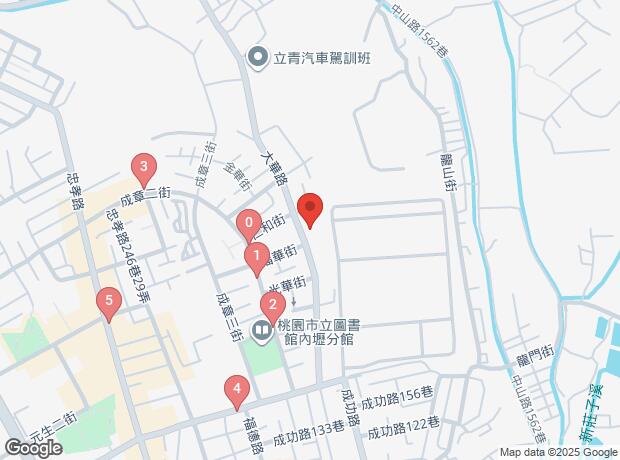The image size is (620, 460).
Task: Tap map marker number 1
Action: [257, 258]
